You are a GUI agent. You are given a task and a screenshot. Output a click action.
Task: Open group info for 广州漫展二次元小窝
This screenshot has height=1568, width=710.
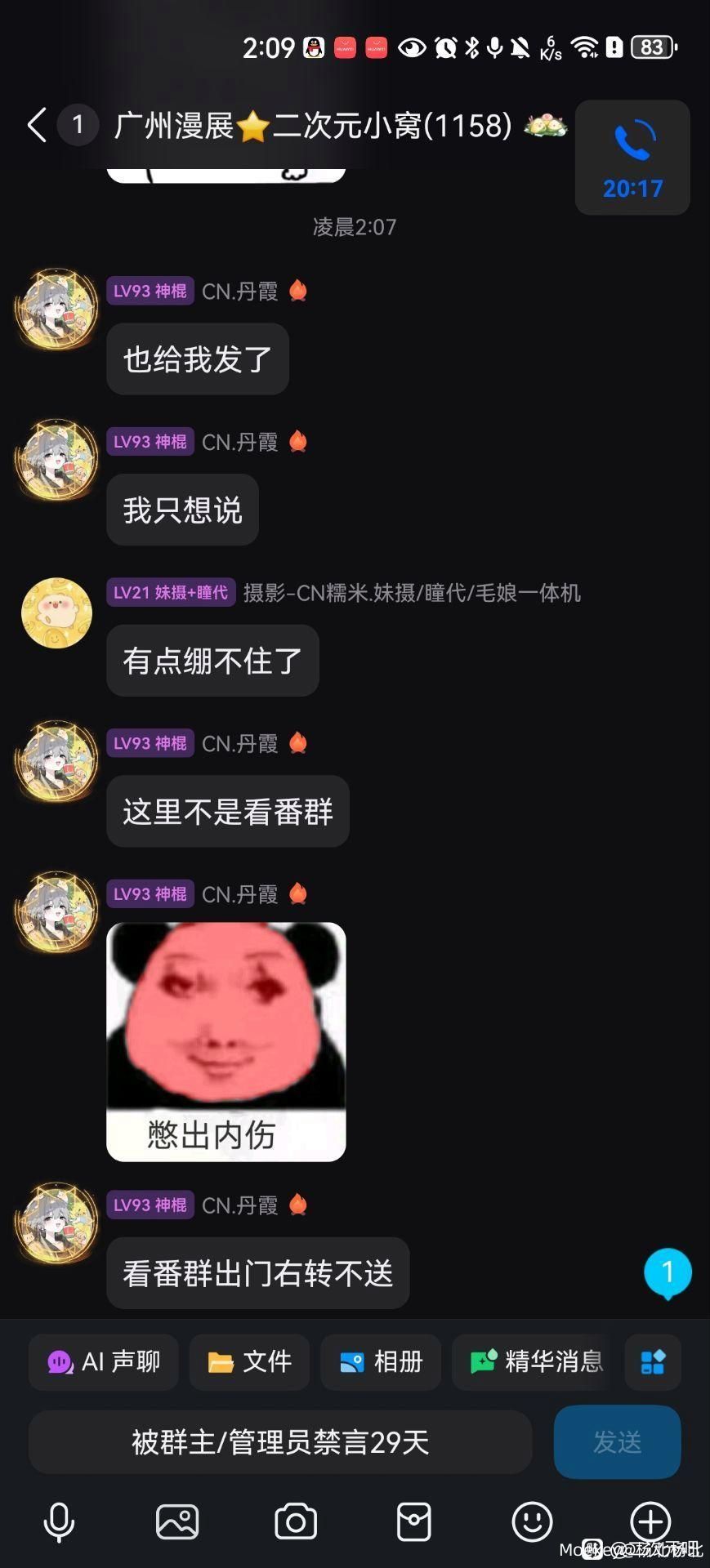[313, 126]
